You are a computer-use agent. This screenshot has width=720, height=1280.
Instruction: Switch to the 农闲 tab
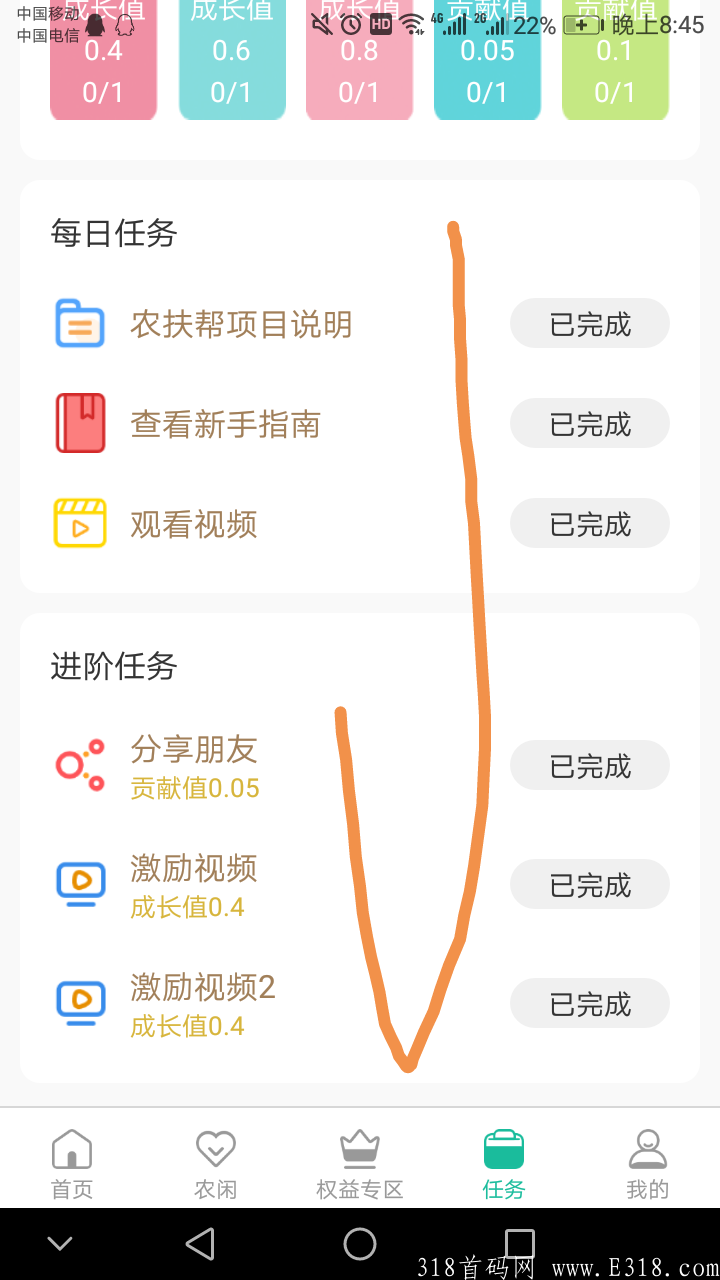(216, 1164)
